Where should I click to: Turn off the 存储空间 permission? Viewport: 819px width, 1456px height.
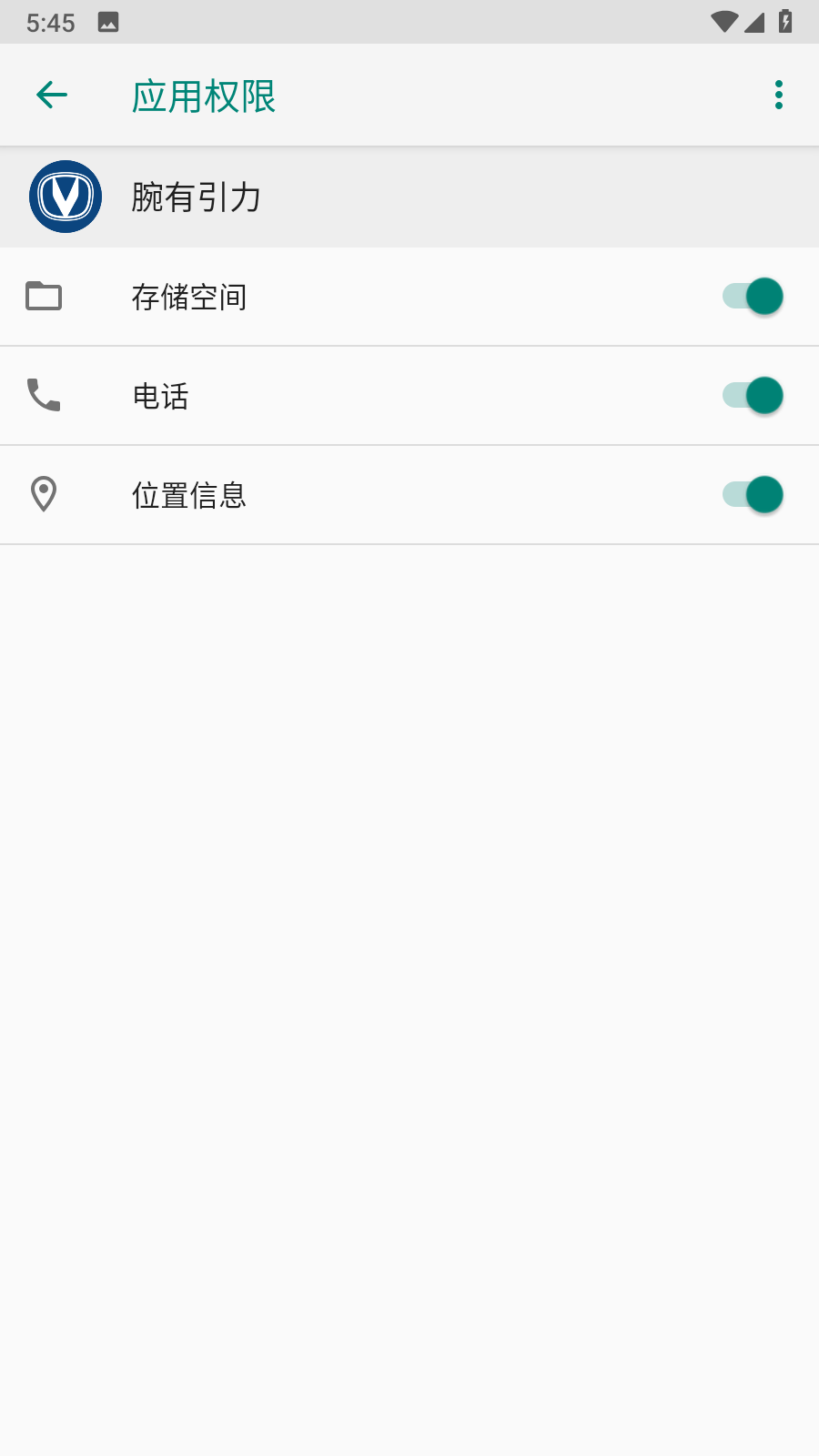tap(753, 297)
